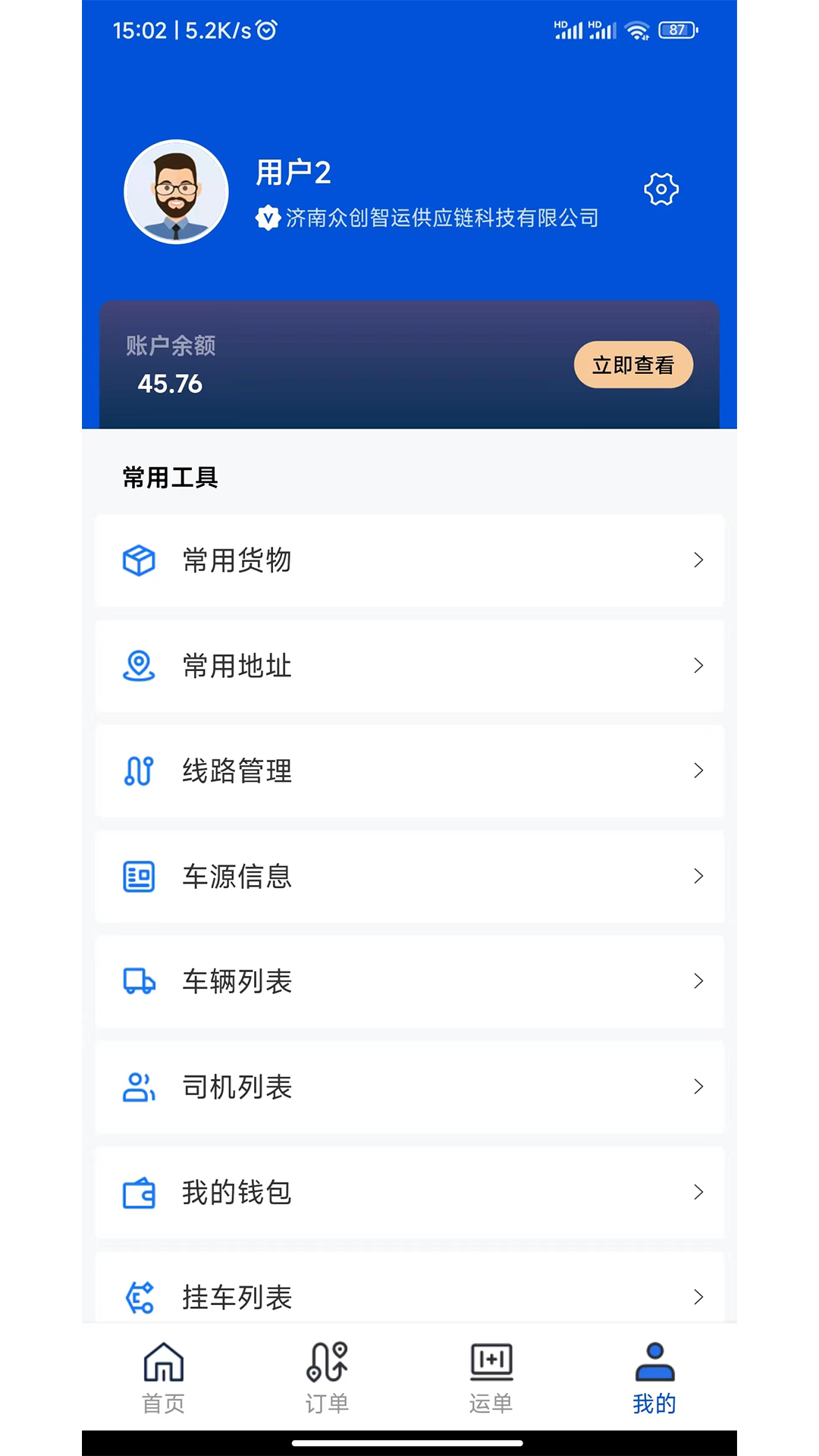819x1456 pixels.
Task: Open the 订单 tab
Action: click(327, 1379)
